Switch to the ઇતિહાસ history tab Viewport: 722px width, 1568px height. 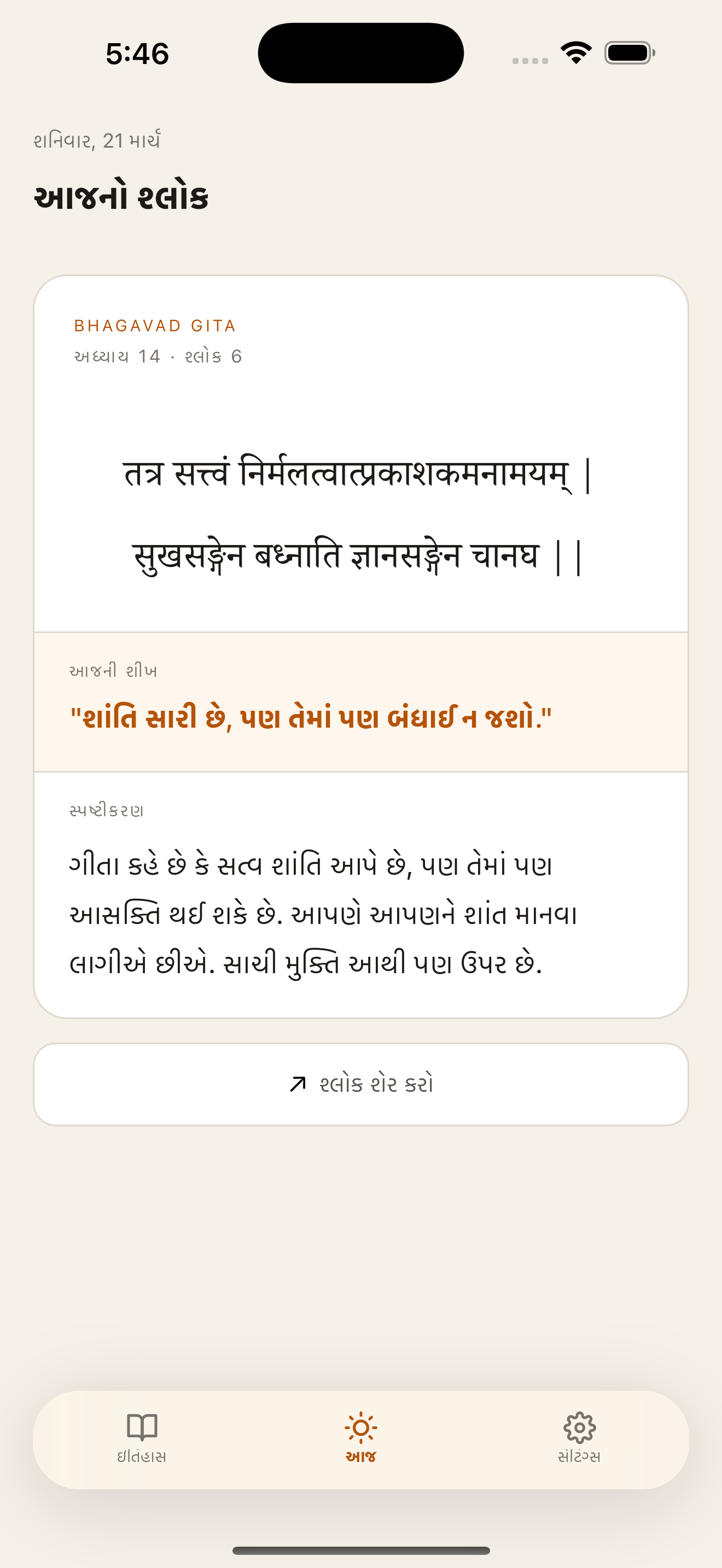click(x=142, y=1438)
